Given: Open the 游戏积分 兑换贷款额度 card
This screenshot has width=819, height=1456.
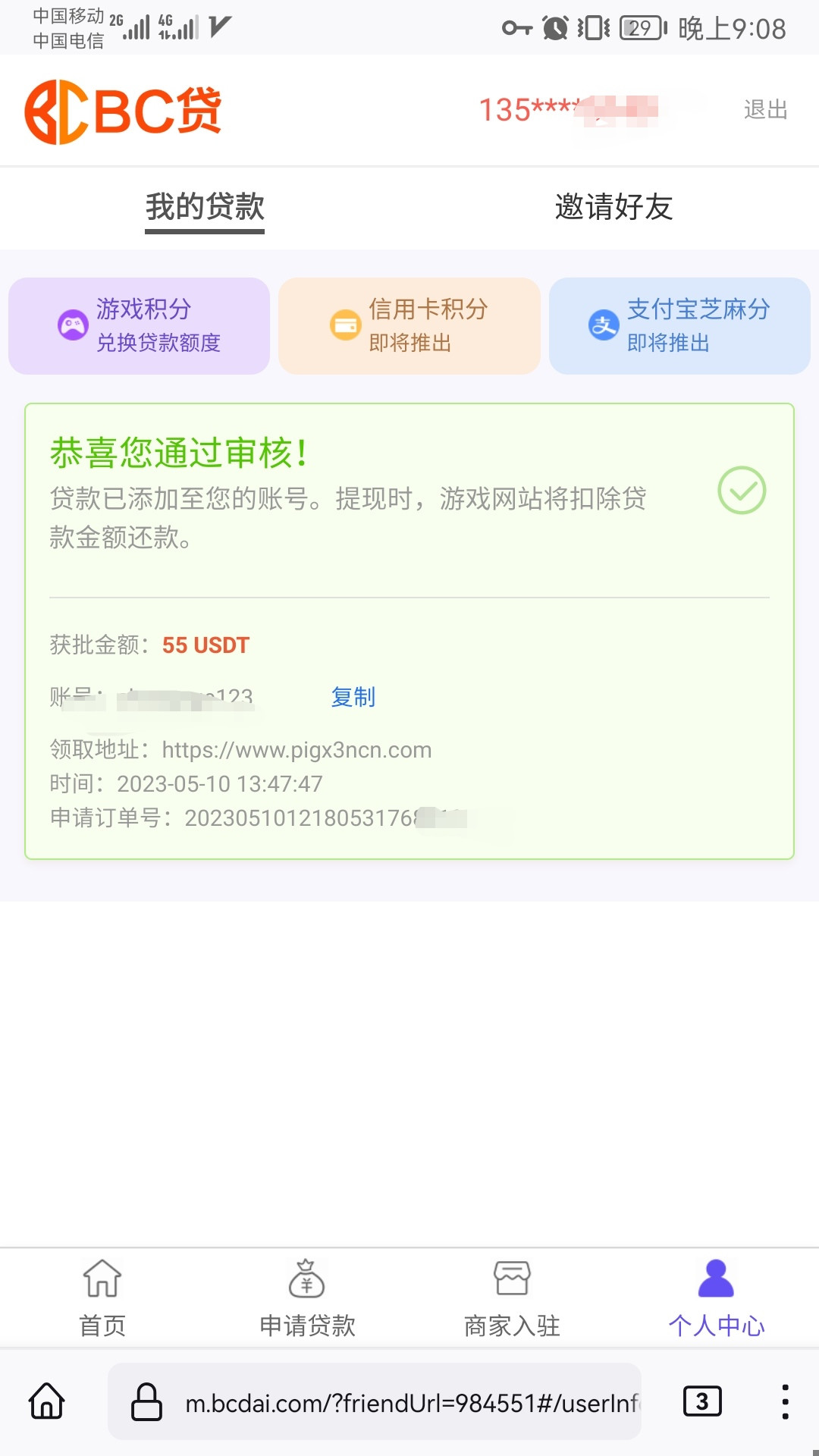Looking at the screenshot, I should tap(140, 326).
